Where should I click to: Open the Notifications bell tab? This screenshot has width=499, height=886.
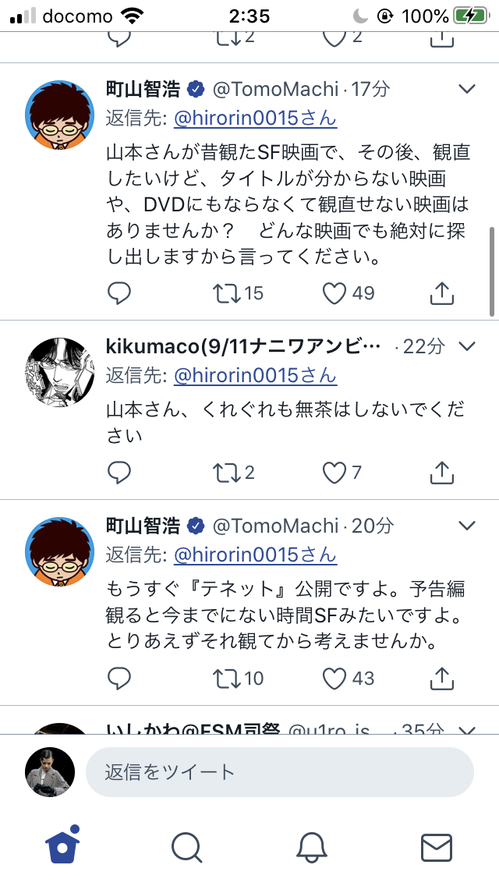click(312, 848)
